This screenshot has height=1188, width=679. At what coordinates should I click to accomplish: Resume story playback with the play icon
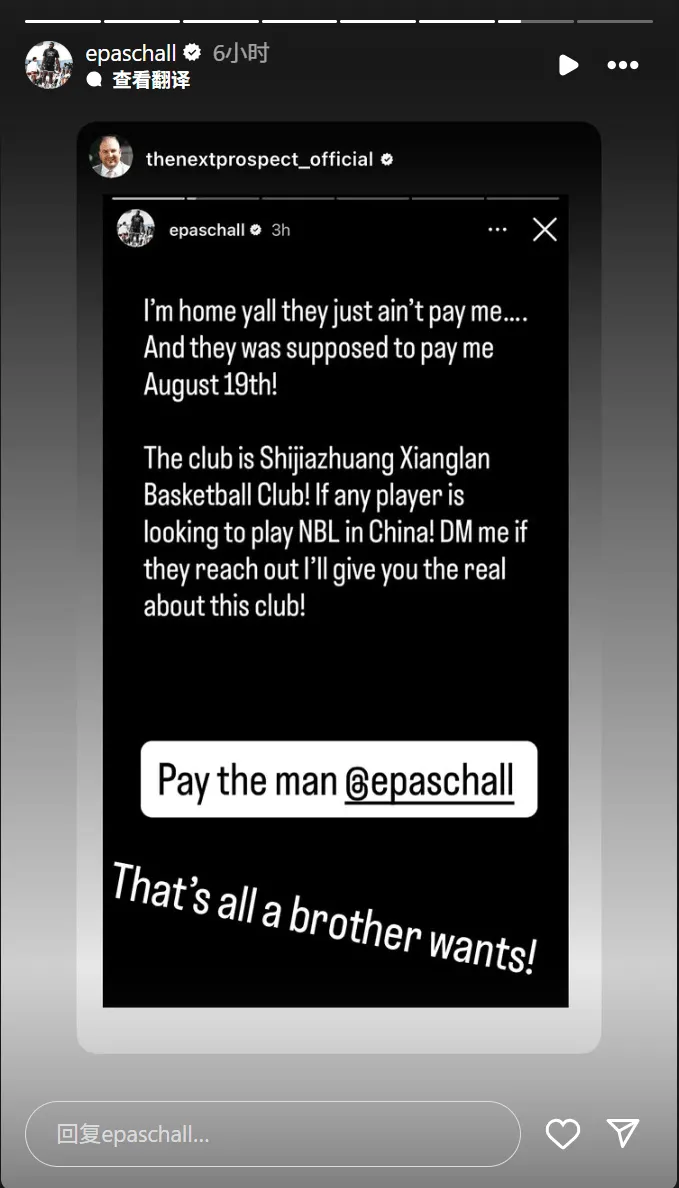[567, 65]
